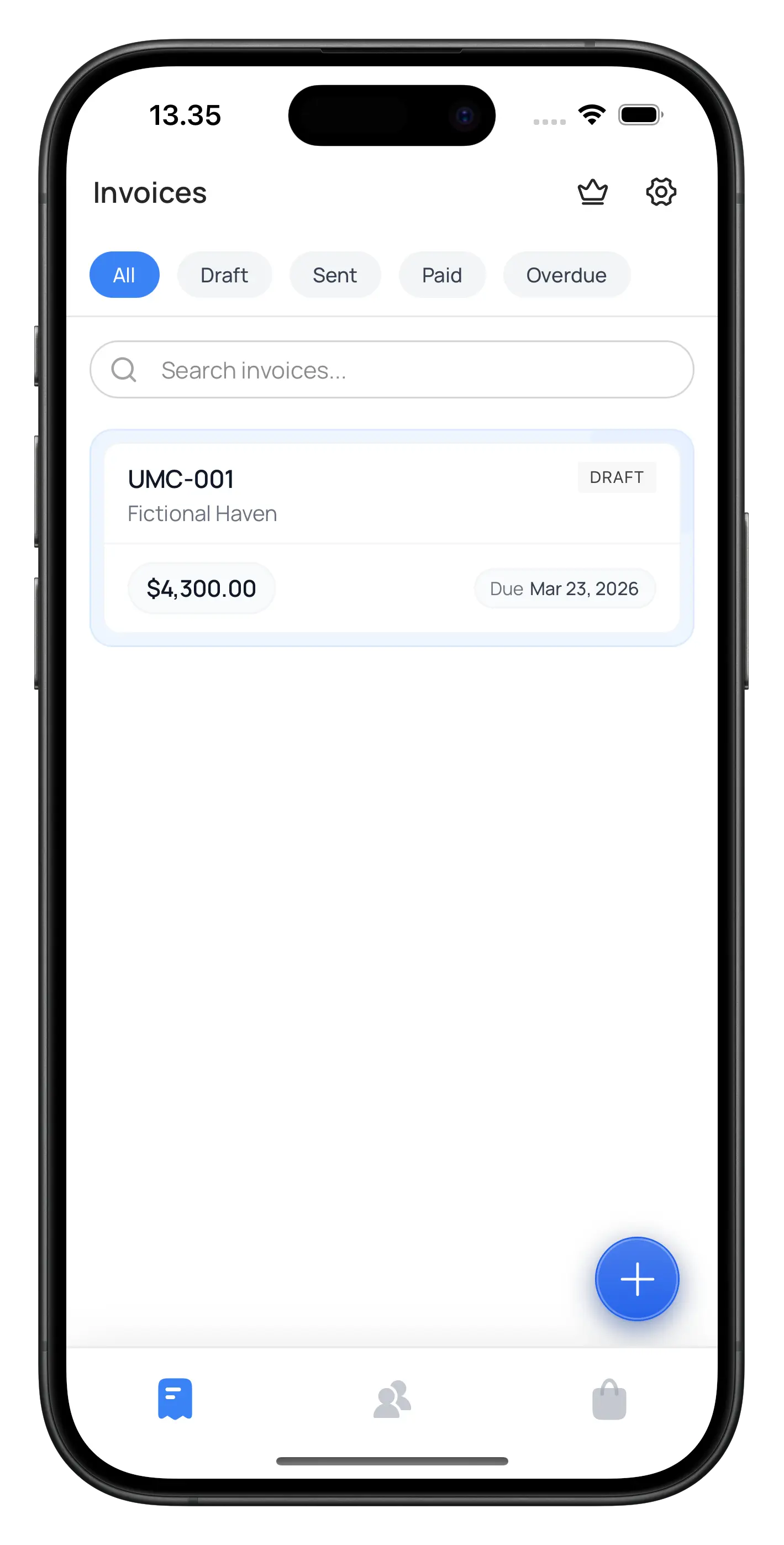The height and width of the screenshot is (1545, 784).
Task: Show Overdue invoices
Action: click(566, 275)
